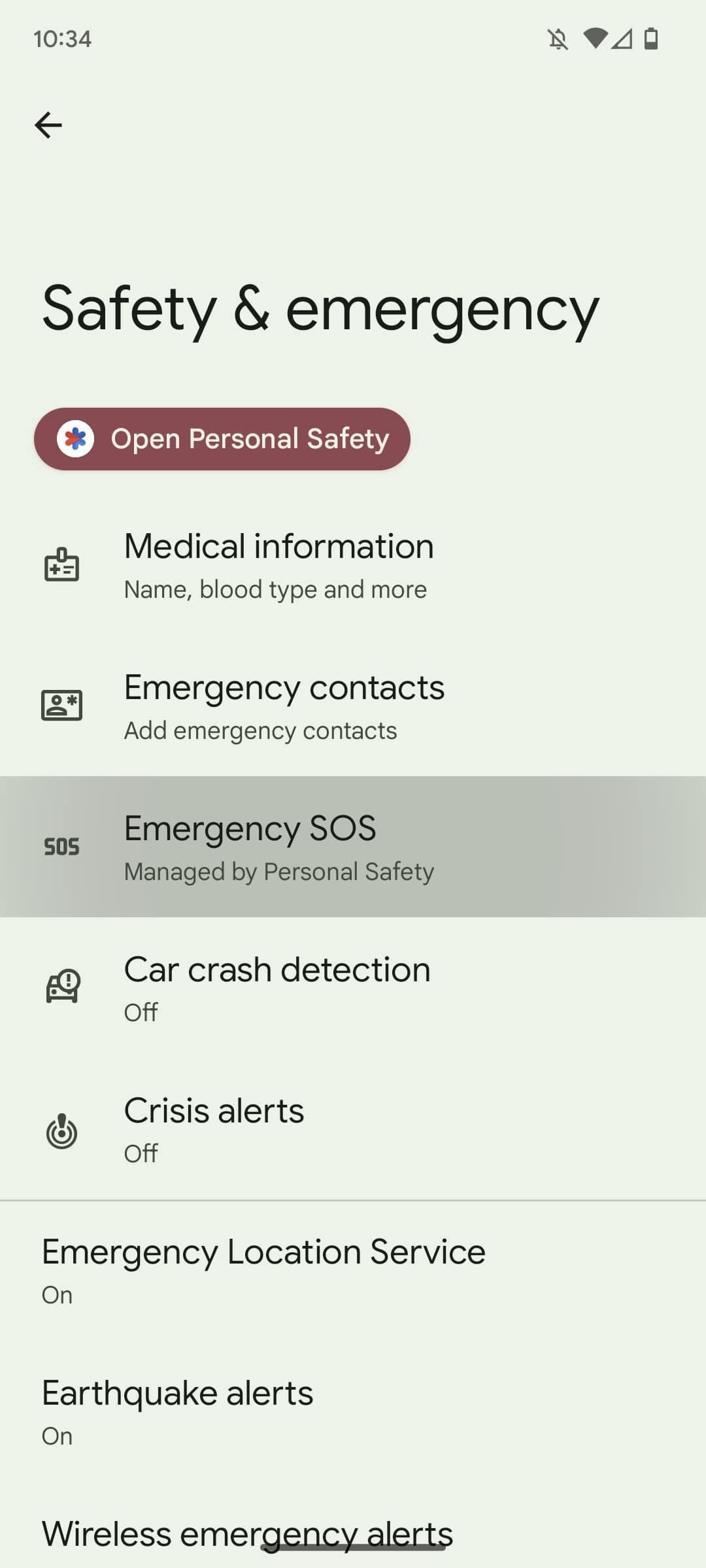The width and height of the screenshot is (706, 1568).
Task: Tap the SOS icon beside Emergency SOS
Action: tap(62, 846)
